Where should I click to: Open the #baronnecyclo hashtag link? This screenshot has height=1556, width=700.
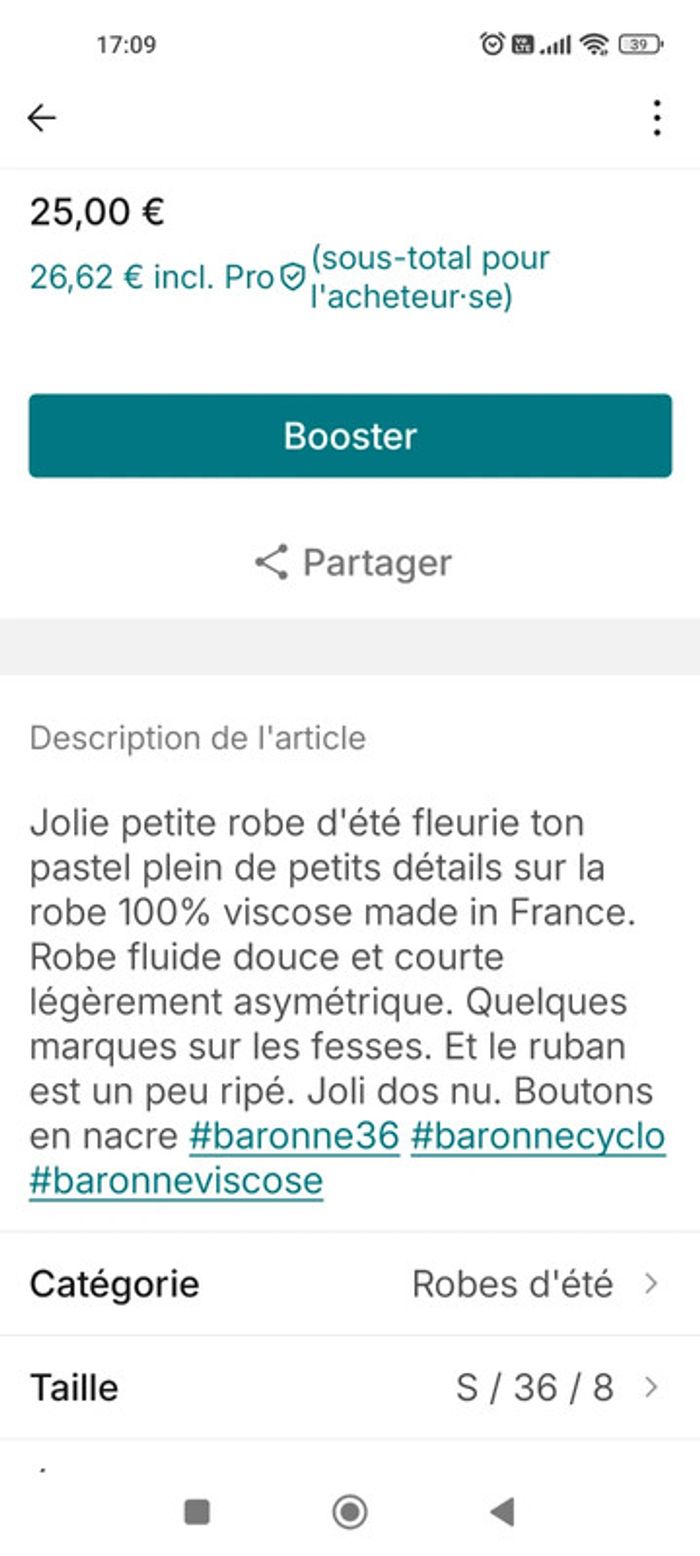[537, 1136]
